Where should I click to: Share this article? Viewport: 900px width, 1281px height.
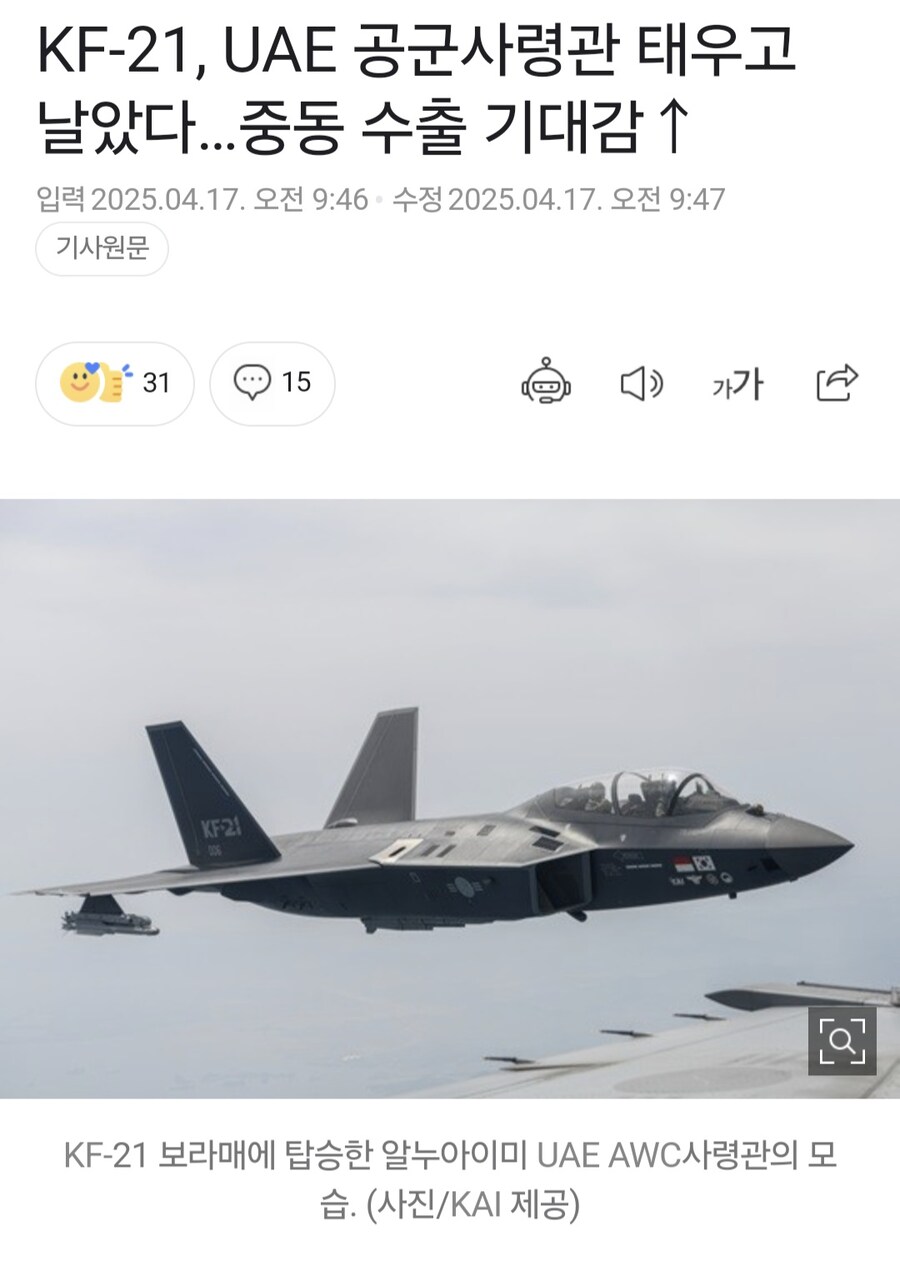[x=837, y=383]
